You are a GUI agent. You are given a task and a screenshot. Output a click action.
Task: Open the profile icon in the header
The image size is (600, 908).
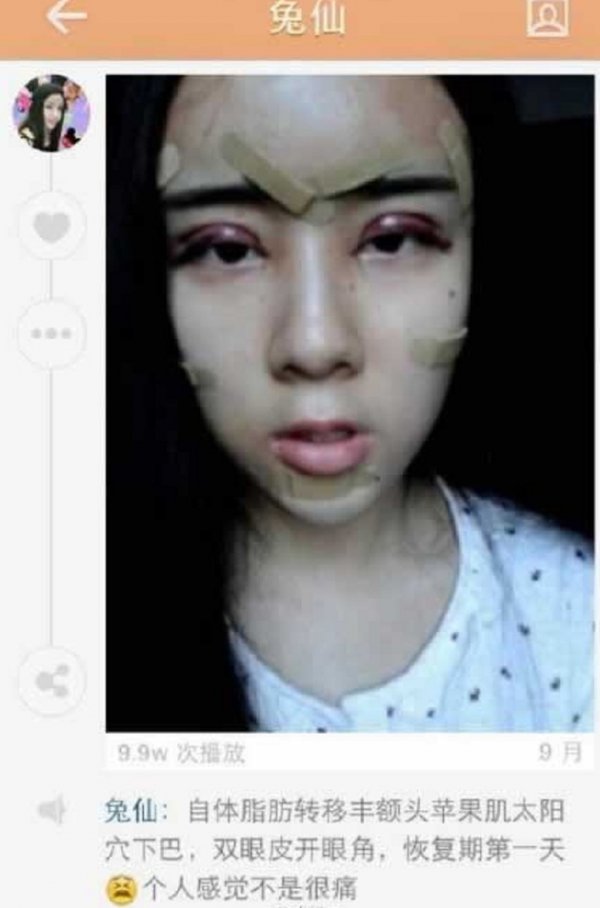[547, 18]
